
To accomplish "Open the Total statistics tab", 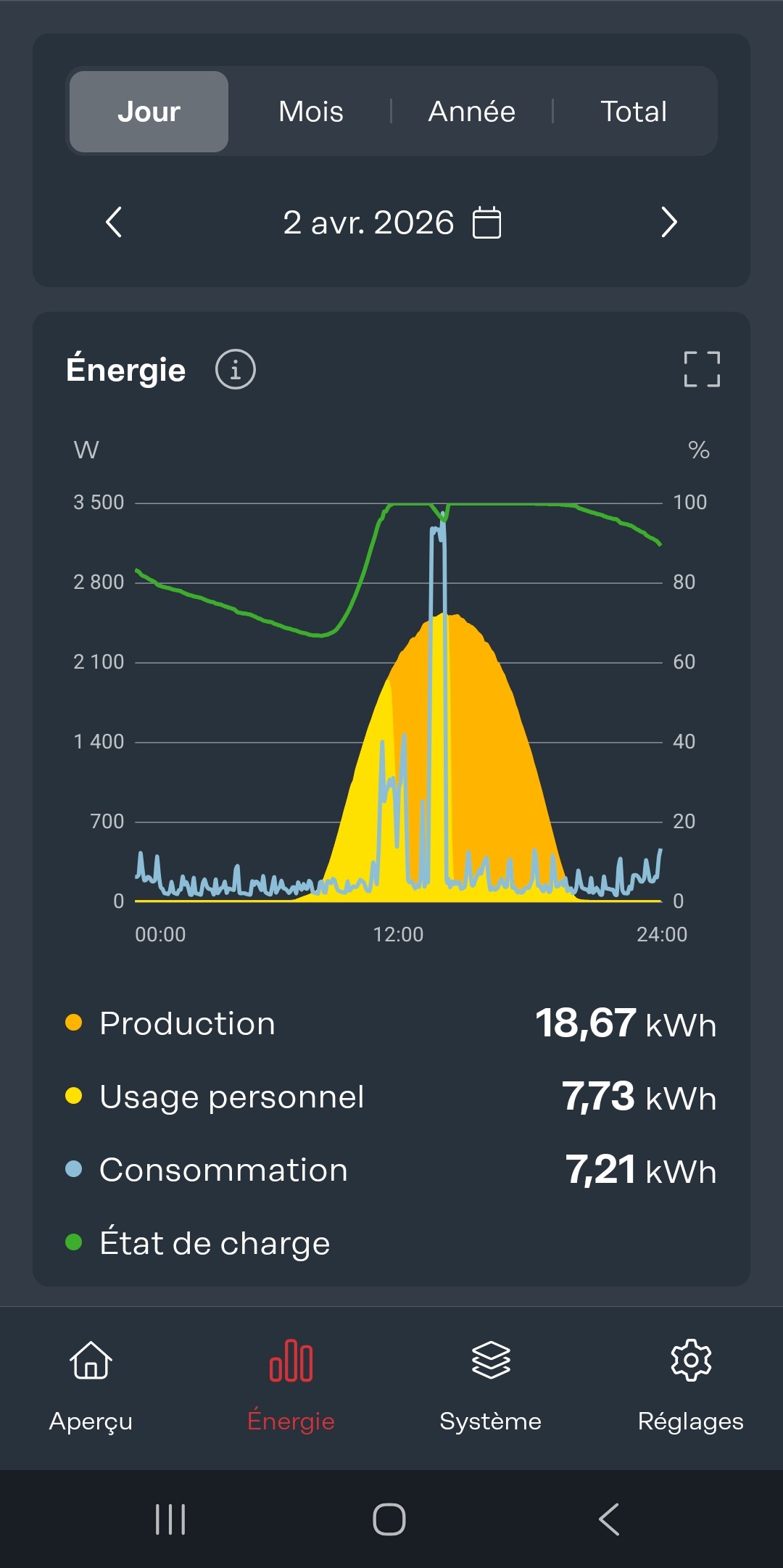I will click(633, 110).
